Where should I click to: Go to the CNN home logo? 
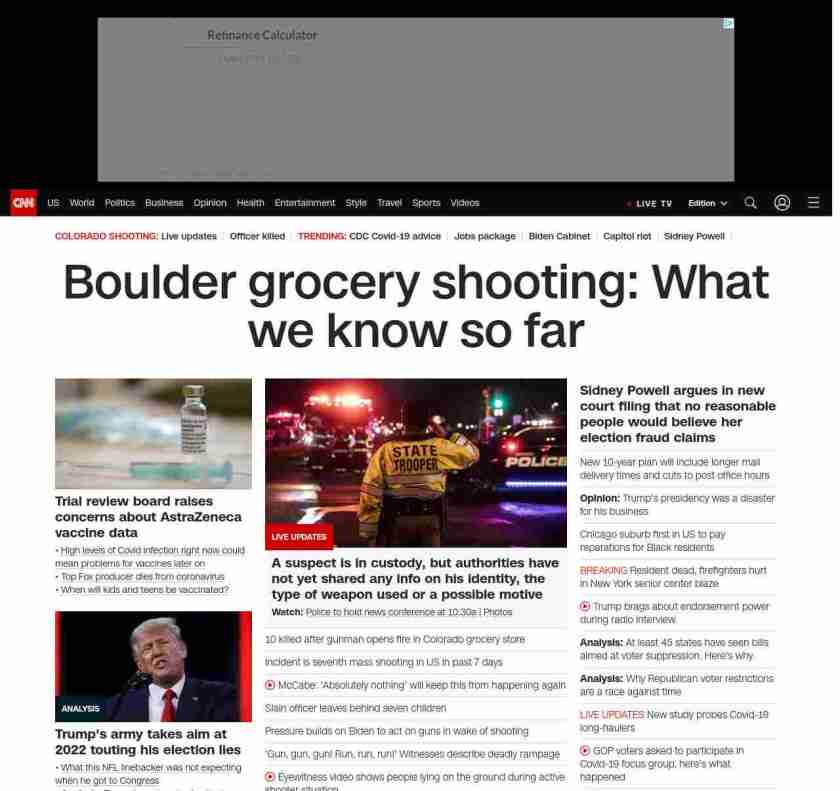pyautogui.click(x=23, y=202)
